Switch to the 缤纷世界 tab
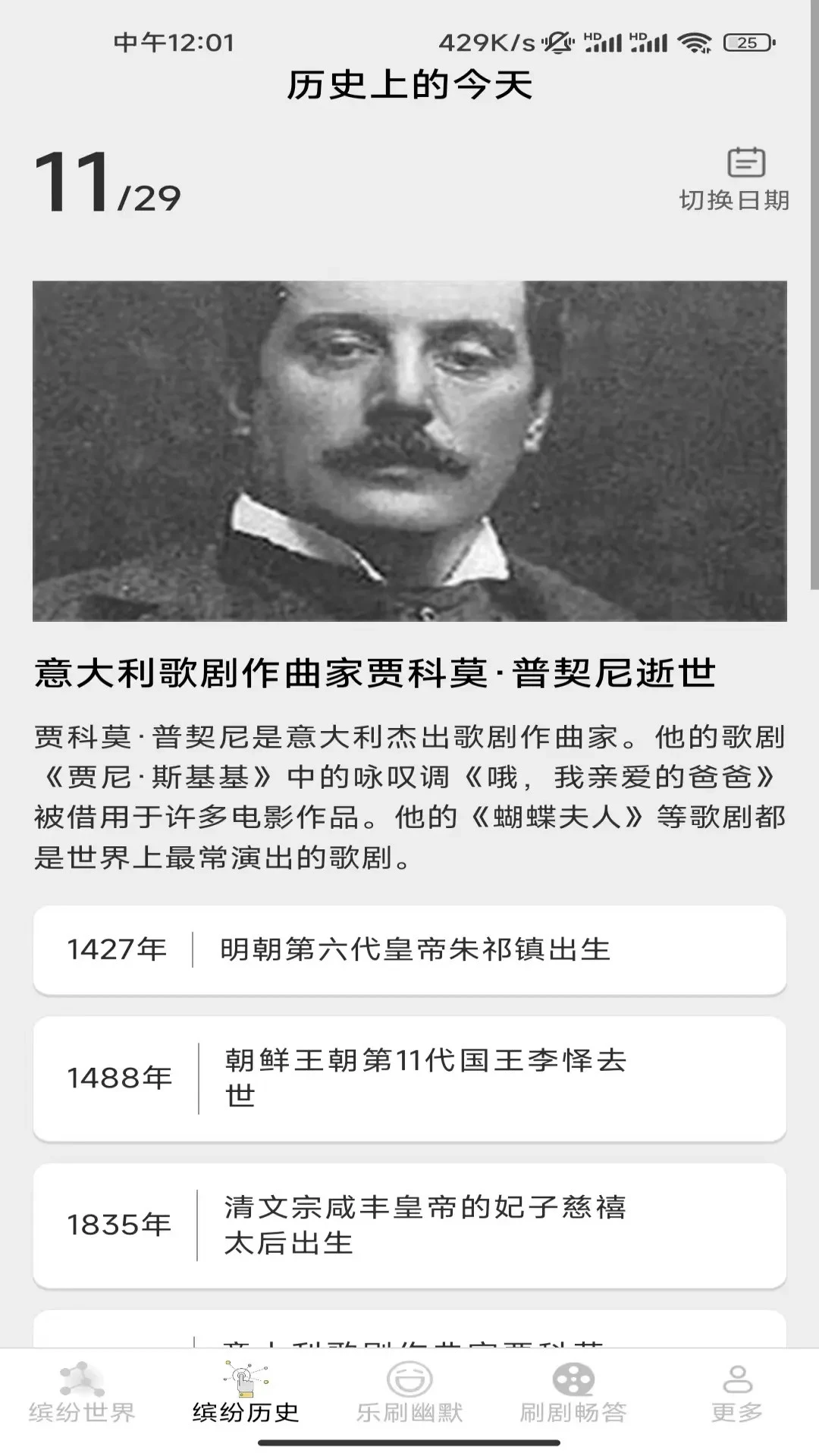The image size is (819, 1456). pos(82,1394)
